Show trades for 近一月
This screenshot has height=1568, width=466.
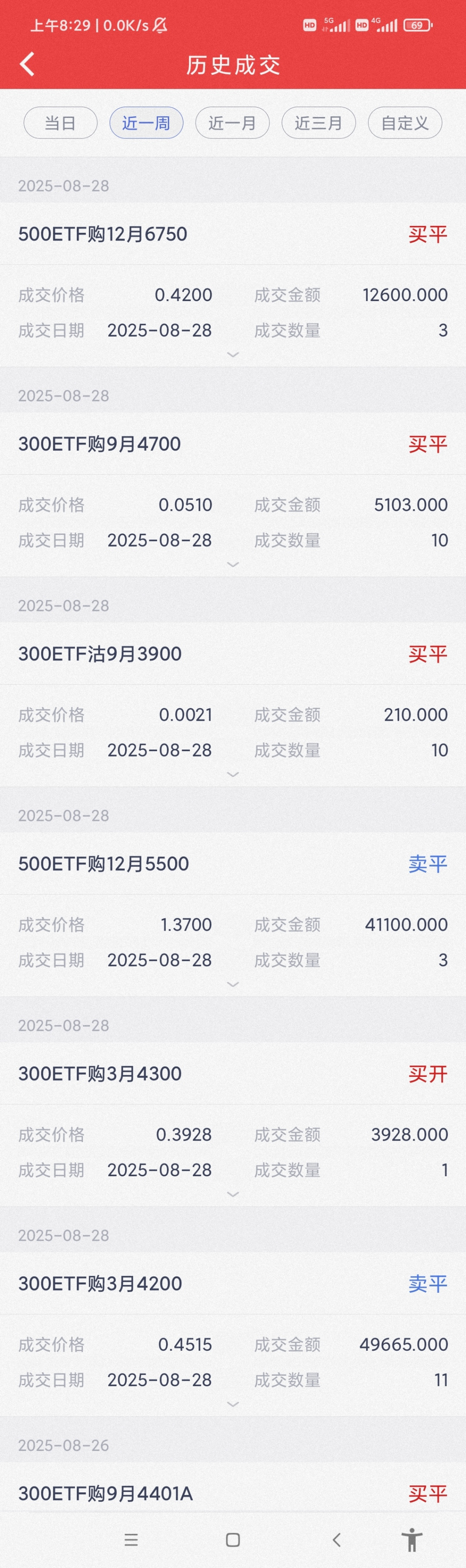[232, 123]
